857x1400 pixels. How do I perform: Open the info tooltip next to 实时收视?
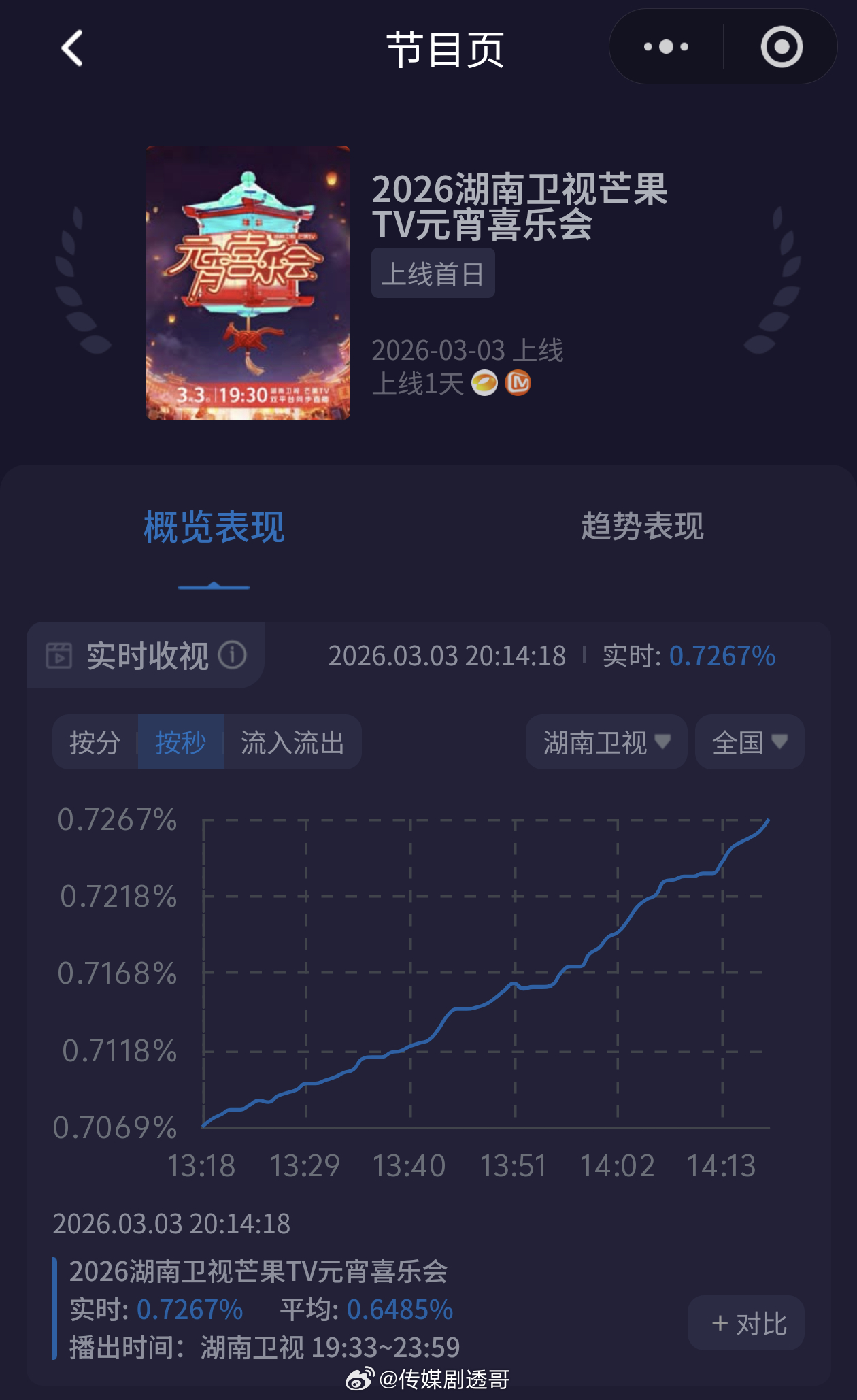(232, 655)
